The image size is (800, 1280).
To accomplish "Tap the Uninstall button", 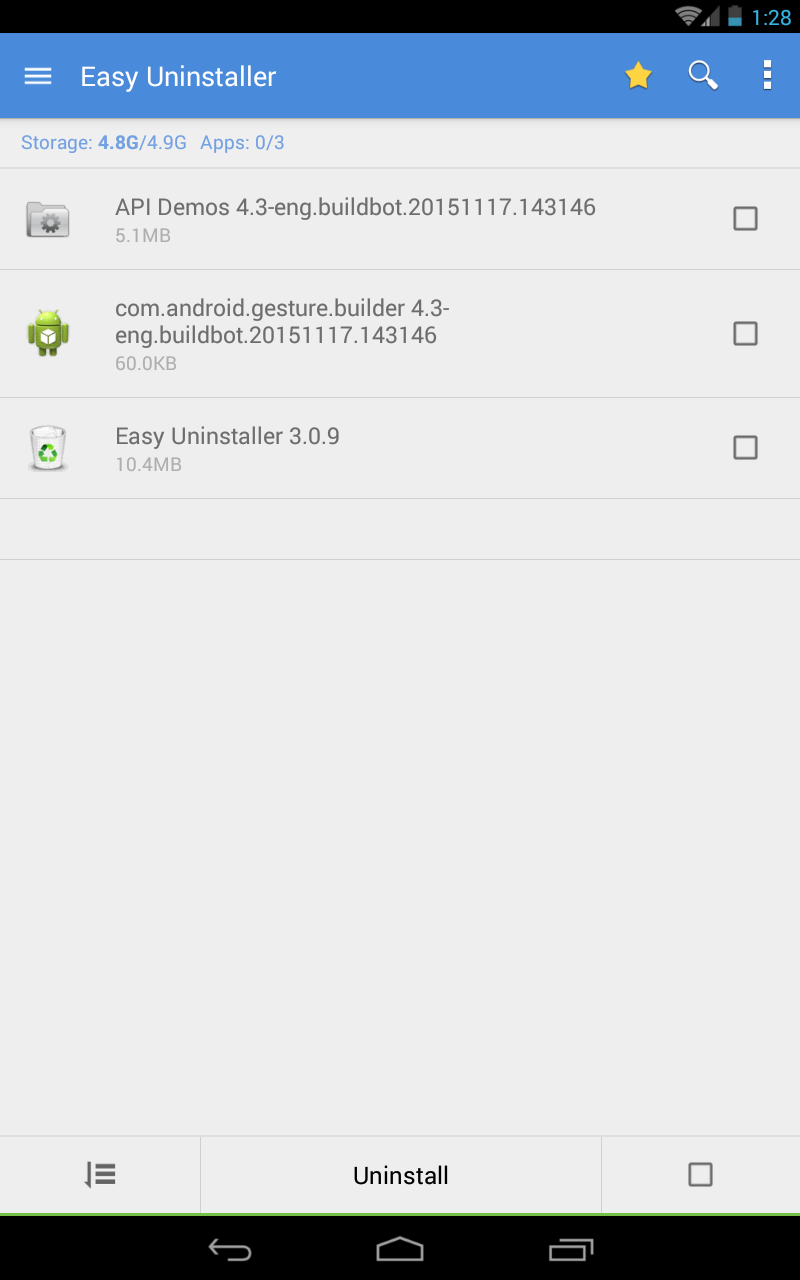I will [401, 1175].
